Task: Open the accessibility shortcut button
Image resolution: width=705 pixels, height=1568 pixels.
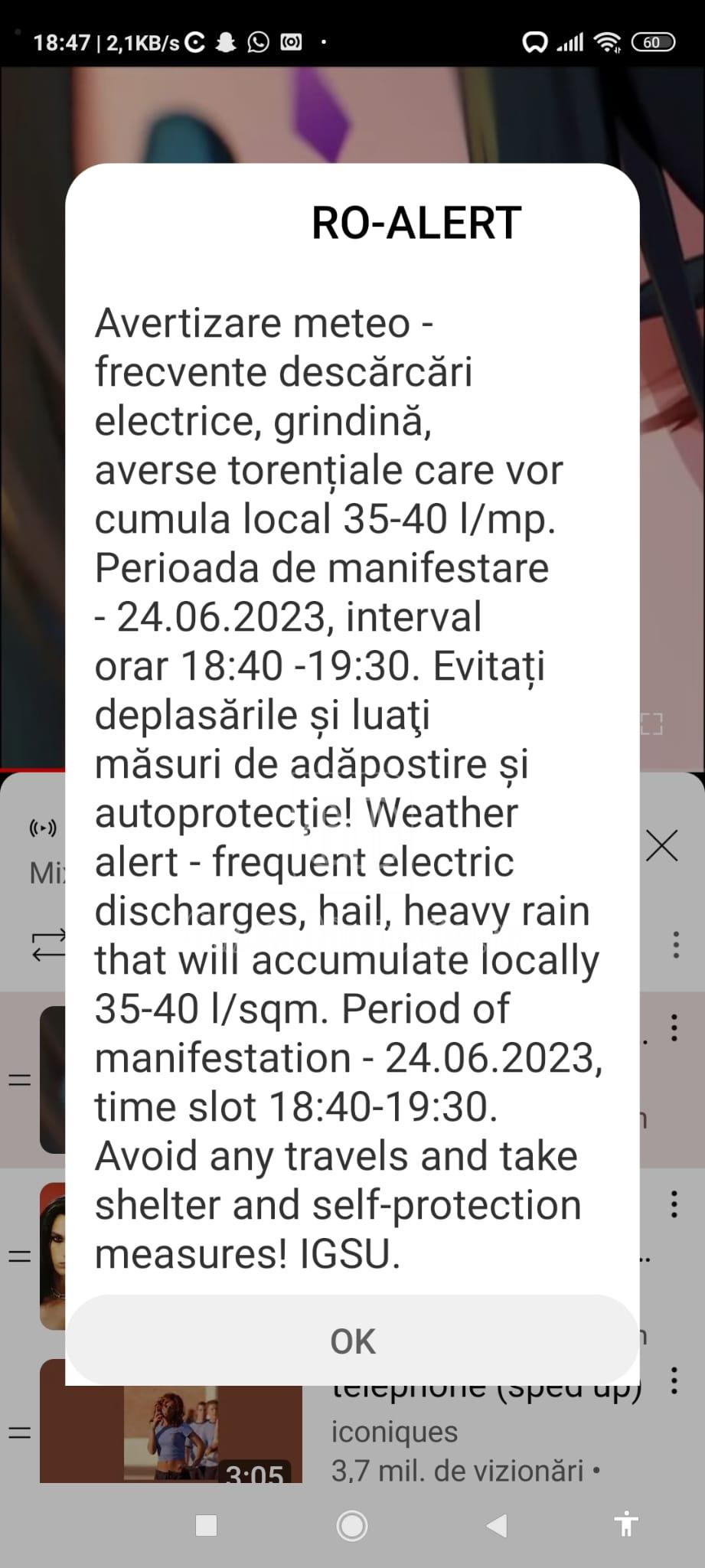Action: [x=626, y=1524]
